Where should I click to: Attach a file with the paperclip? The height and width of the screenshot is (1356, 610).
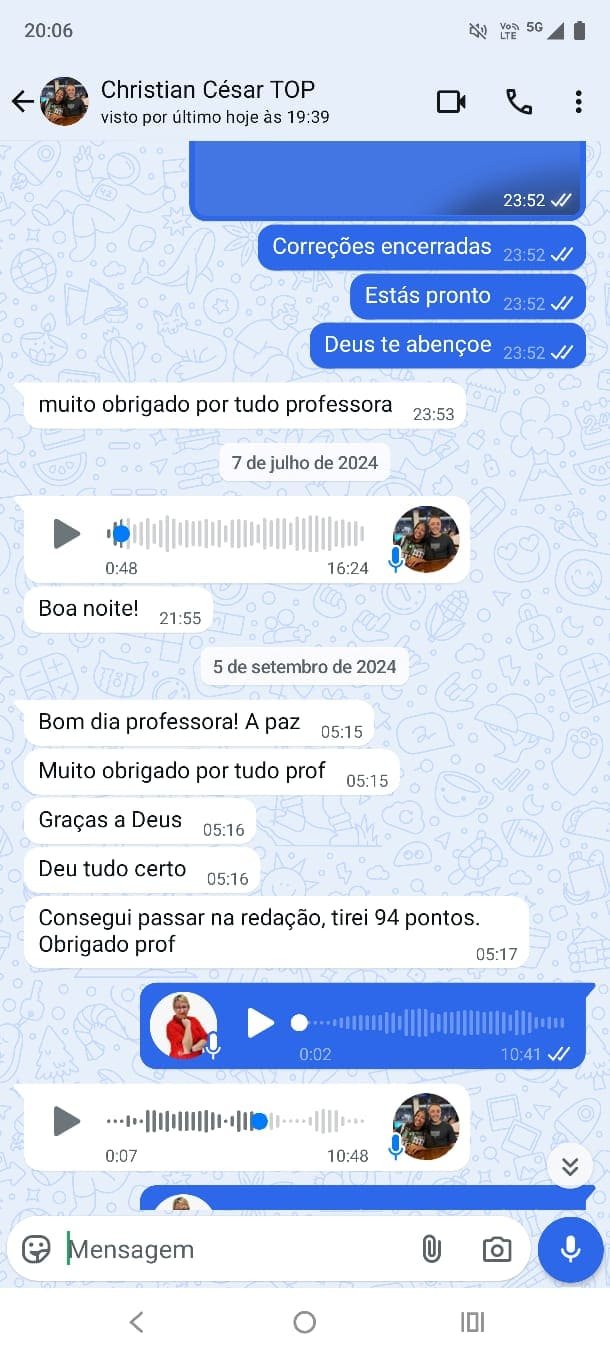pos(431,1249)
